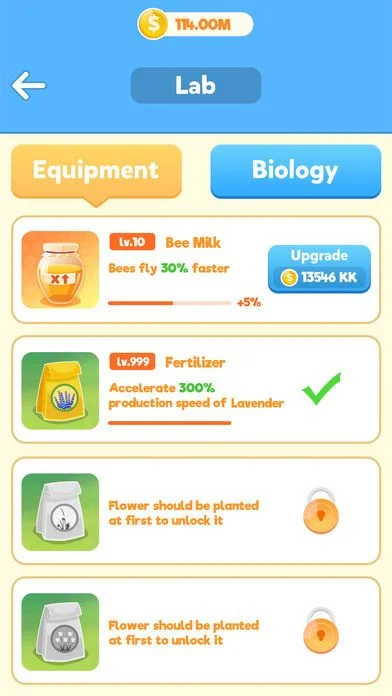This screenshot has height=696, width=392.
Task: Select the Equipment tab
Action: 96,171
